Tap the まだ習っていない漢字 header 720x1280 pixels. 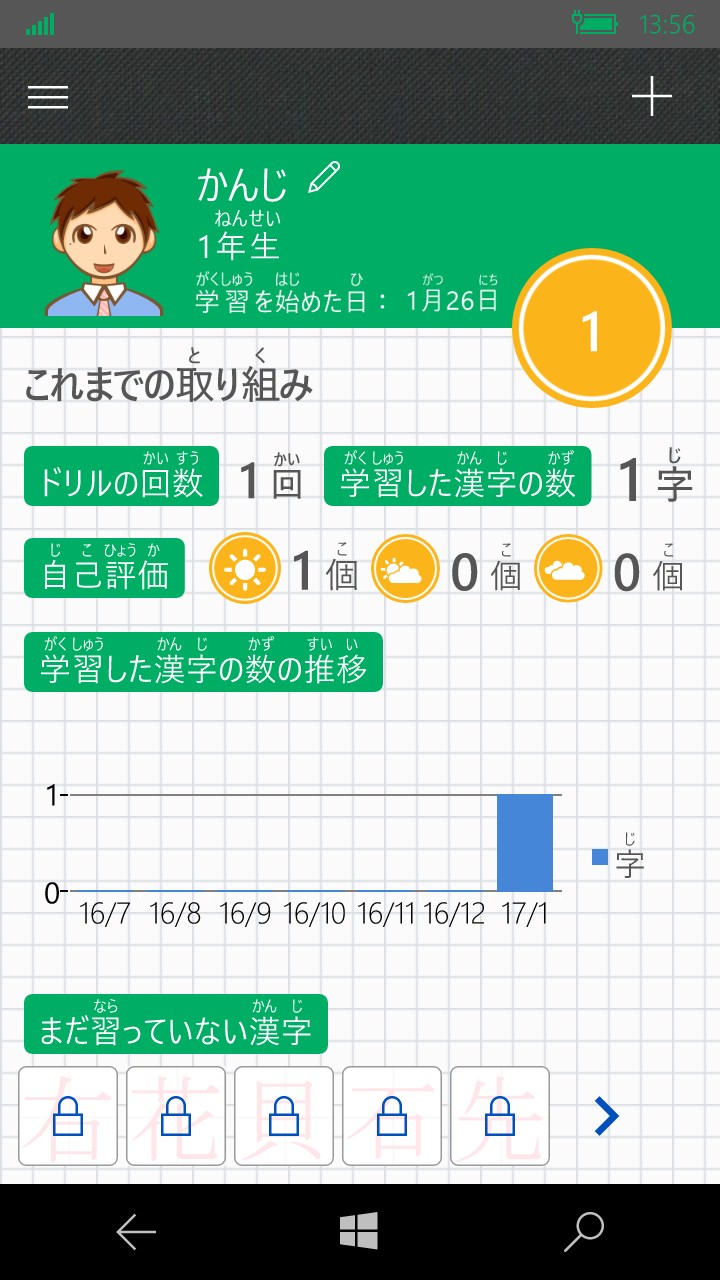175,1023
